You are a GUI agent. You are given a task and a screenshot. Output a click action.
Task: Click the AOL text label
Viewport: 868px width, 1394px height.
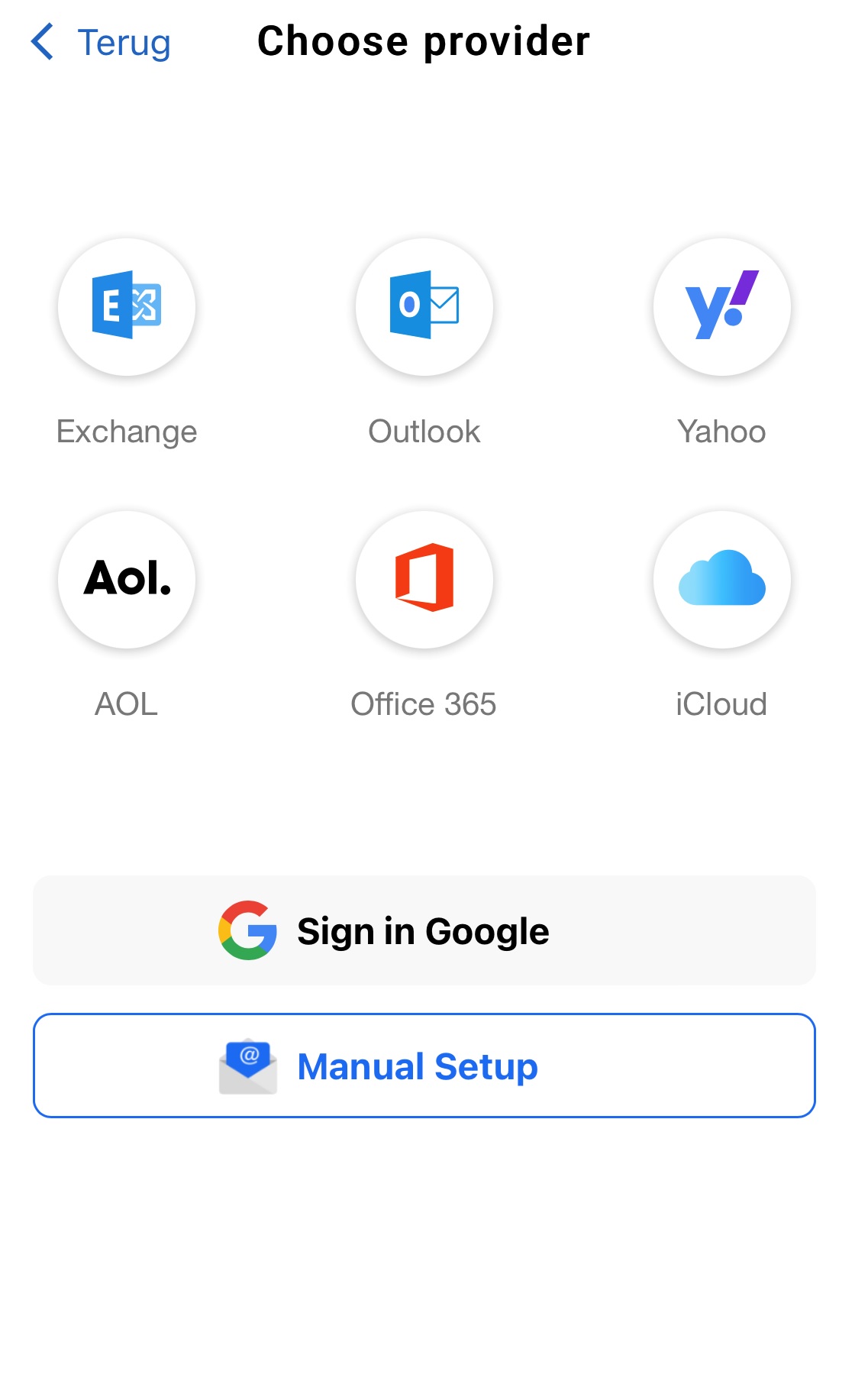coord(126,703)
